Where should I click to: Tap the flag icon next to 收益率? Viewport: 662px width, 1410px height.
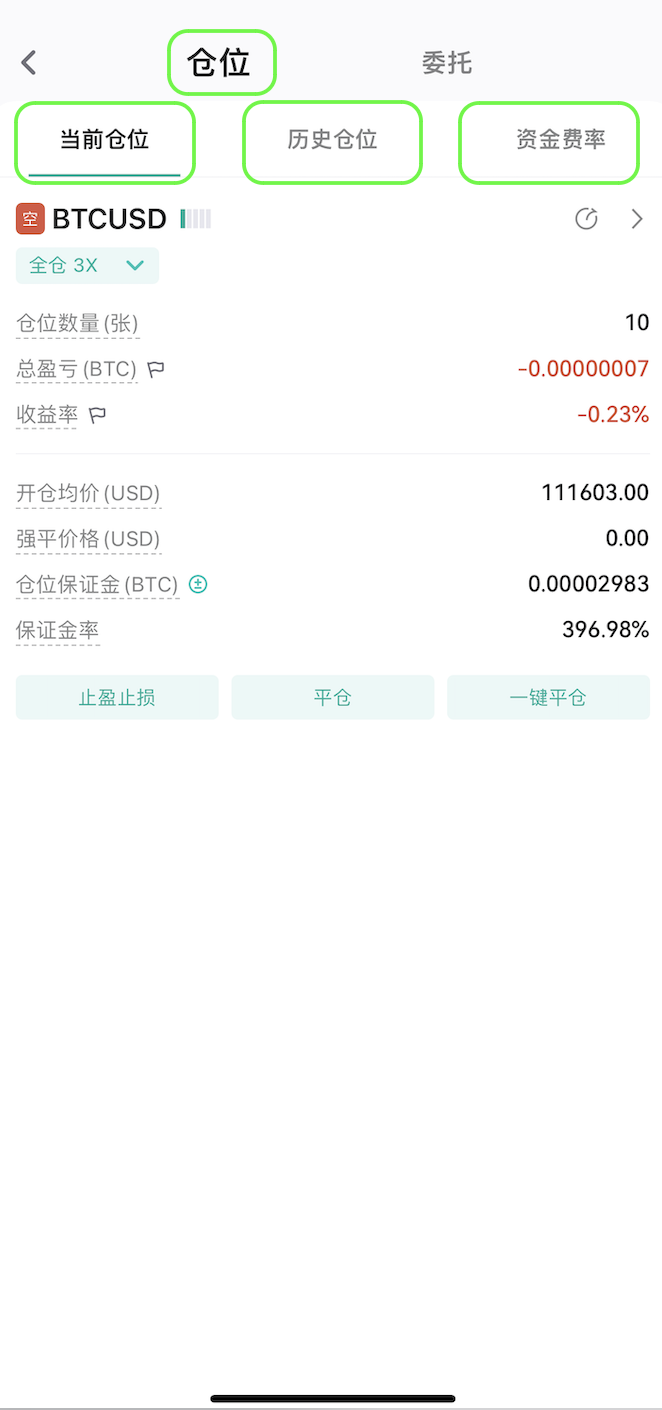pyautogui.click(x=98, y=415)
